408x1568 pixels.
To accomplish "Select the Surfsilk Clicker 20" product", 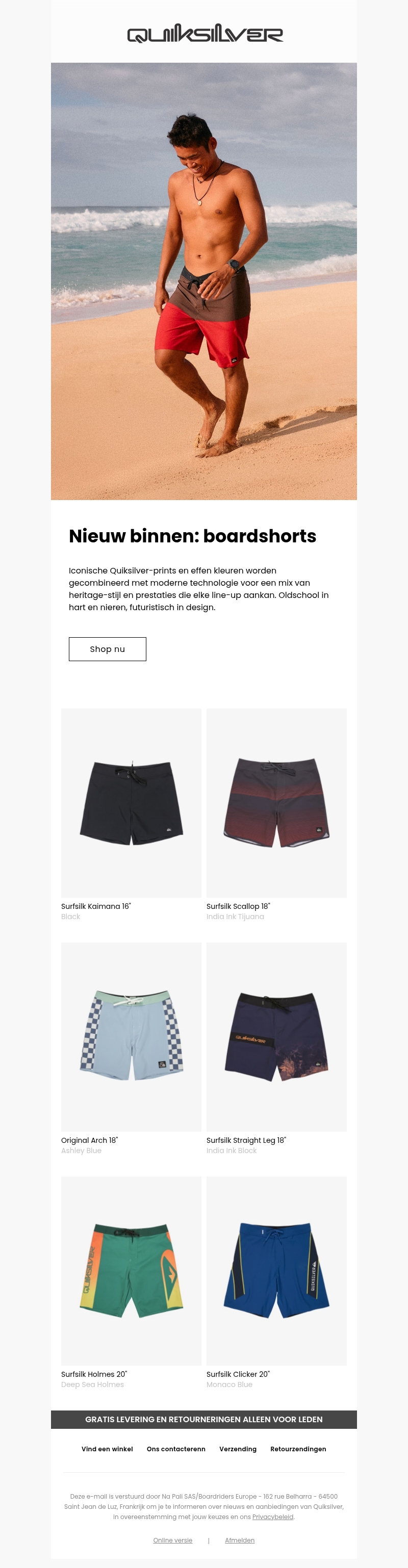I will click(276, 1270).
